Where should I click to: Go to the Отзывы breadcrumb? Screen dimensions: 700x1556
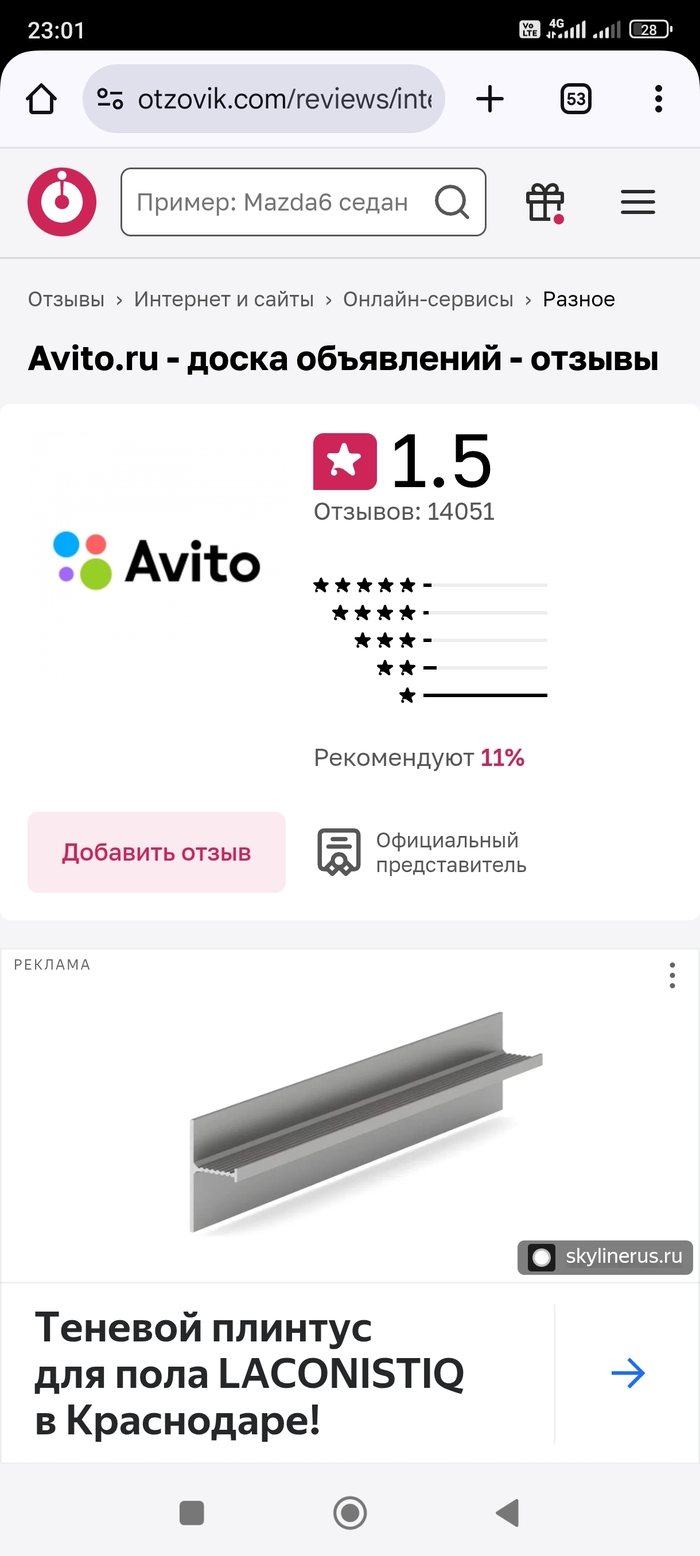pos(66,299)
